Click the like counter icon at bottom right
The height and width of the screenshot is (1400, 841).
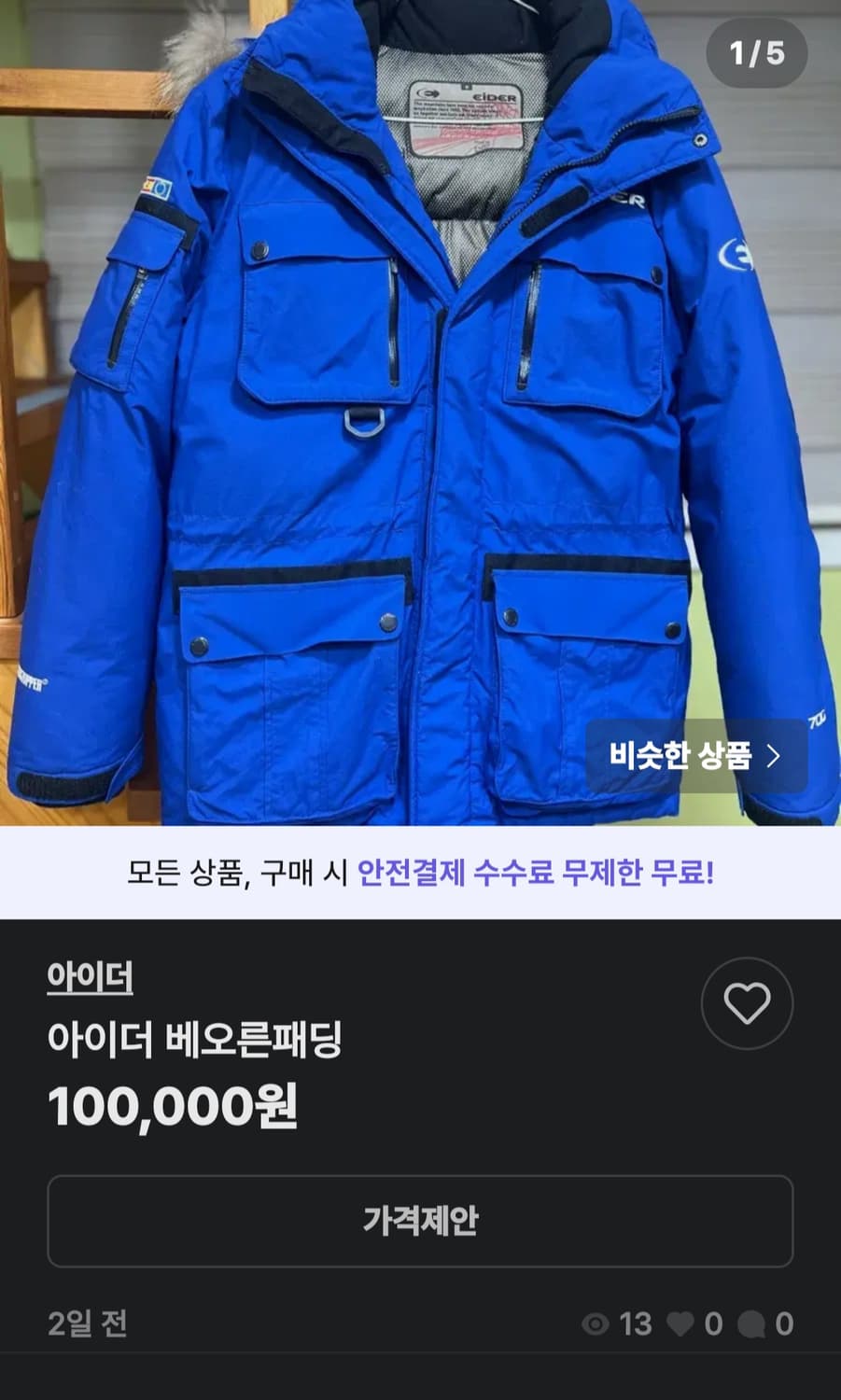coord(680,1323)
